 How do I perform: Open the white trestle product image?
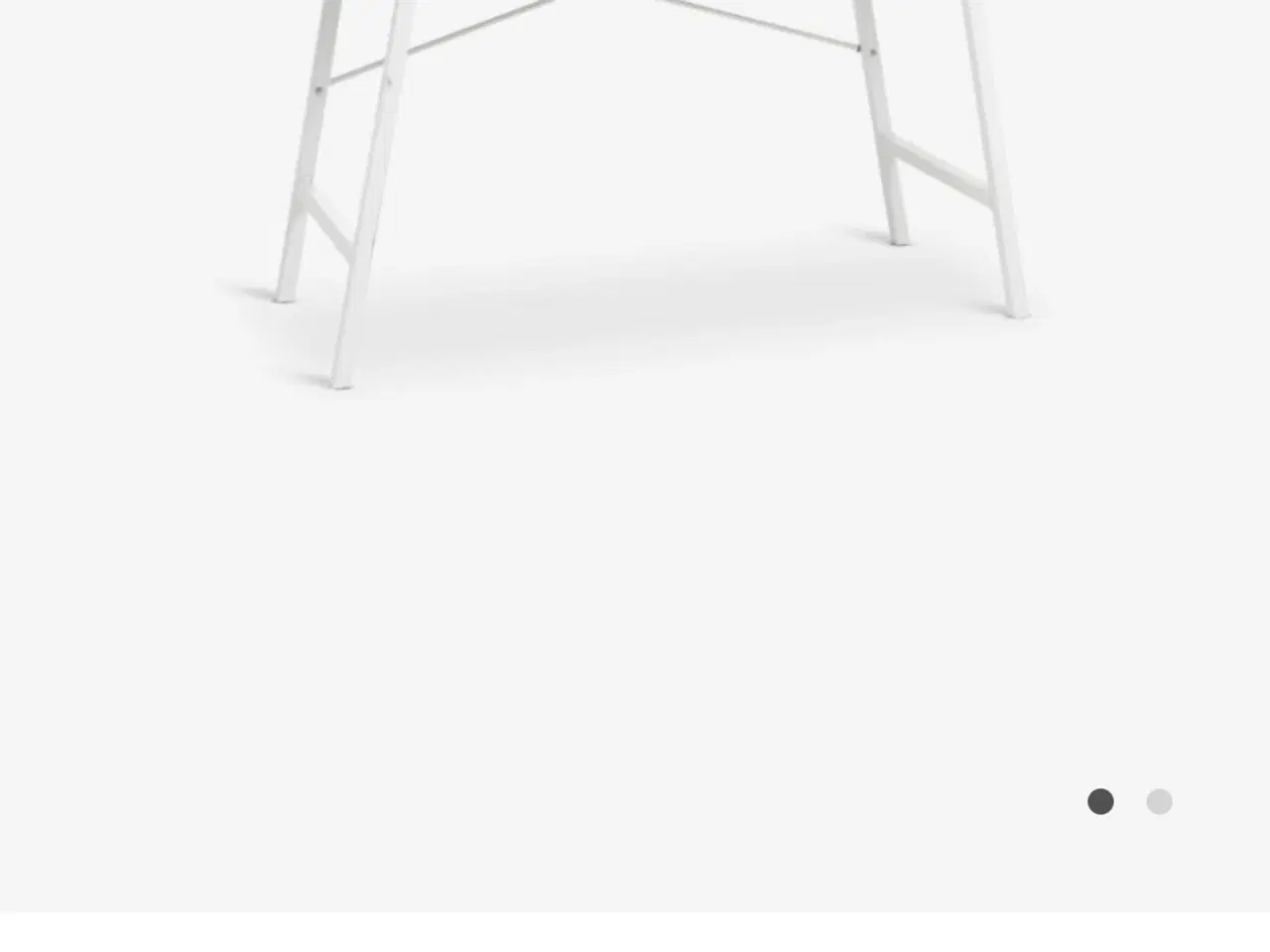[x=635, y=198]
